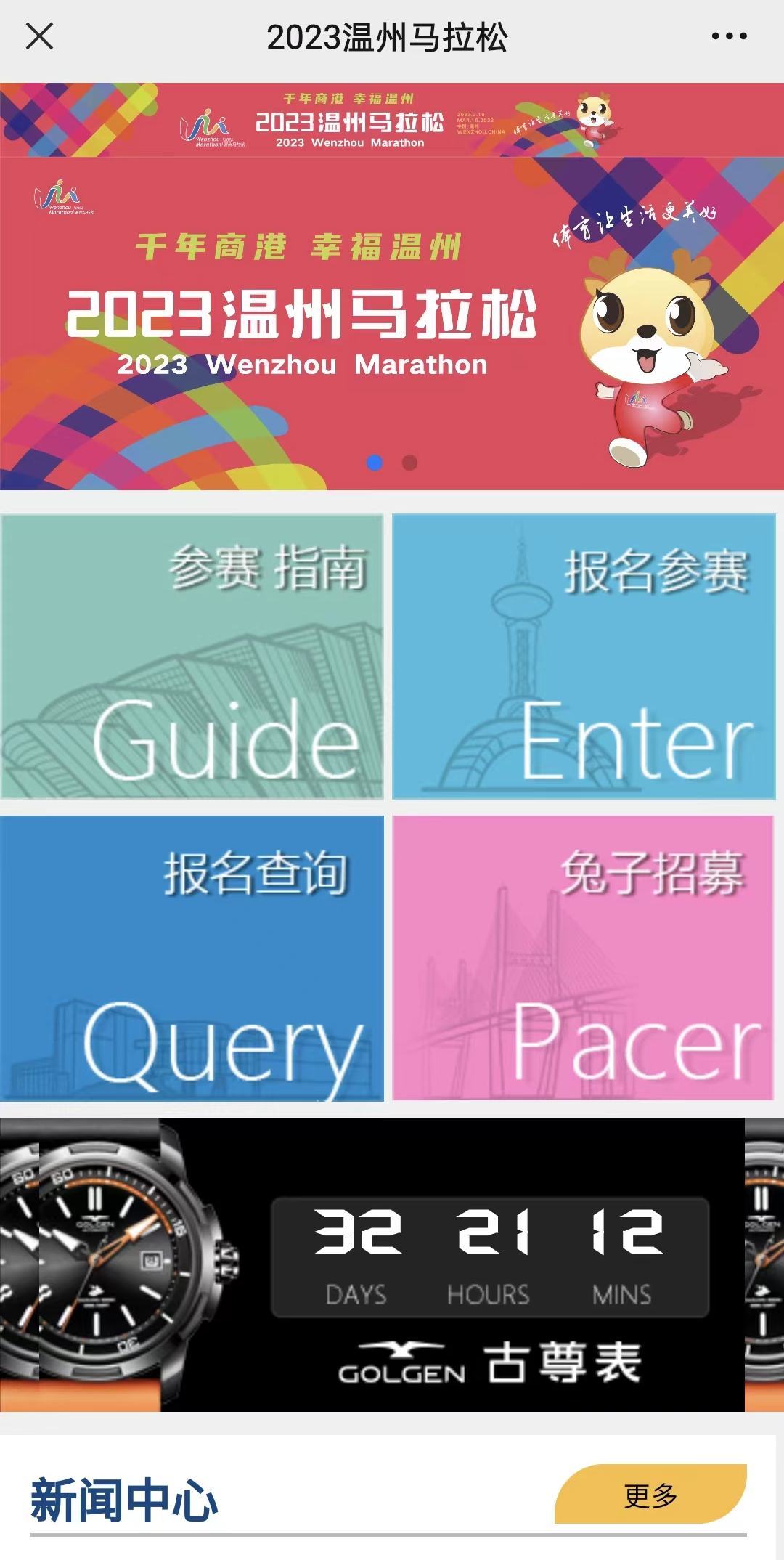This screenshot has height=1560, width=784.
Task: Tap 更多 in the 新闻中心 section
Action: pyautogui.click(x=650, y=1495)
